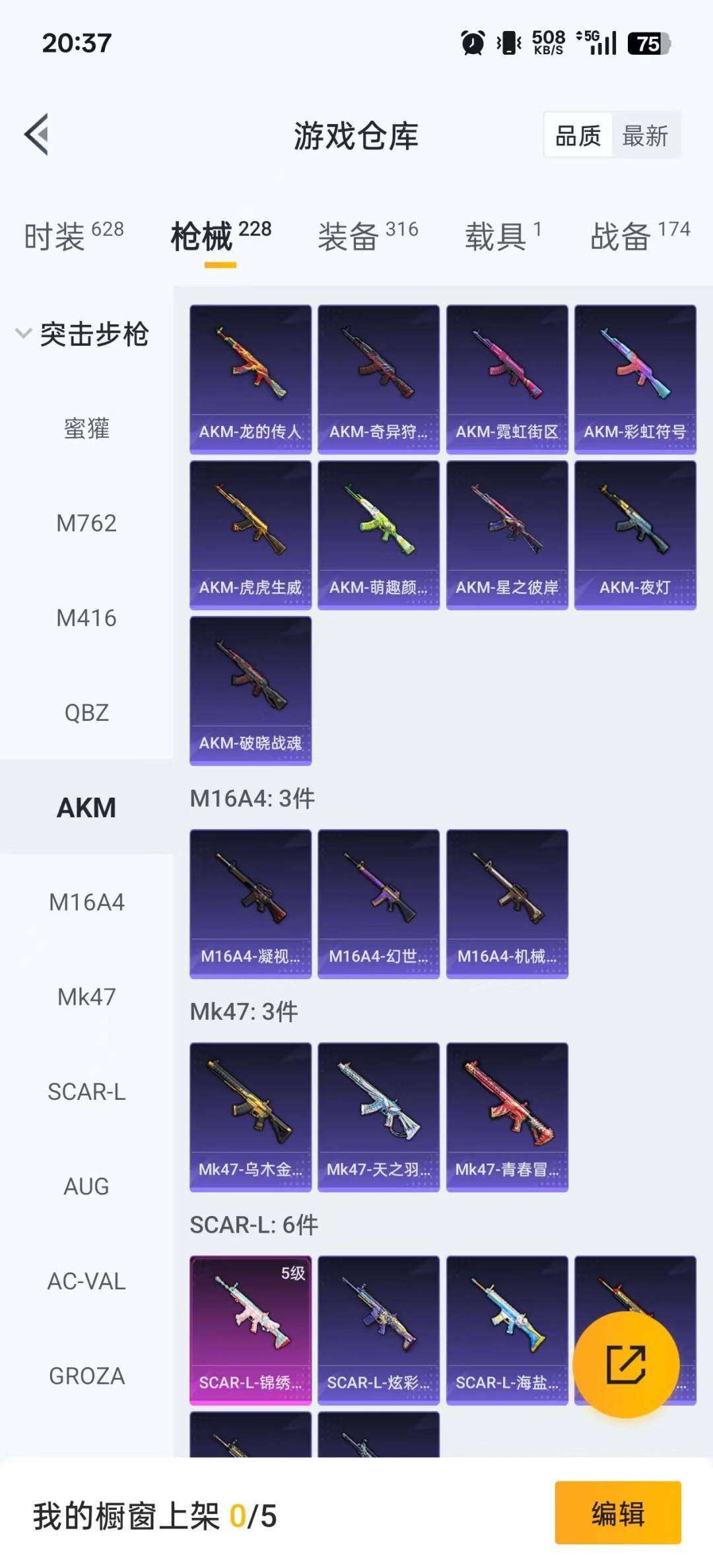Select M762 in the weapon list
The image size is (713, 1568).
point(86,524)
